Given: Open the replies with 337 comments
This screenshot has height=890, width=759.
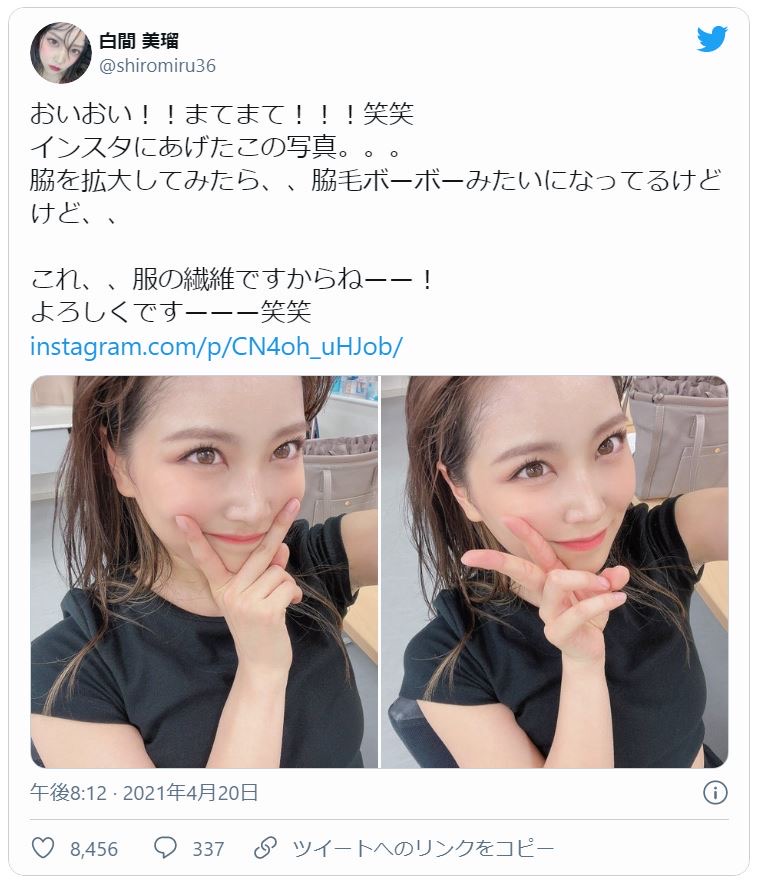Looking at the screenshot, I should pos(166,849).
